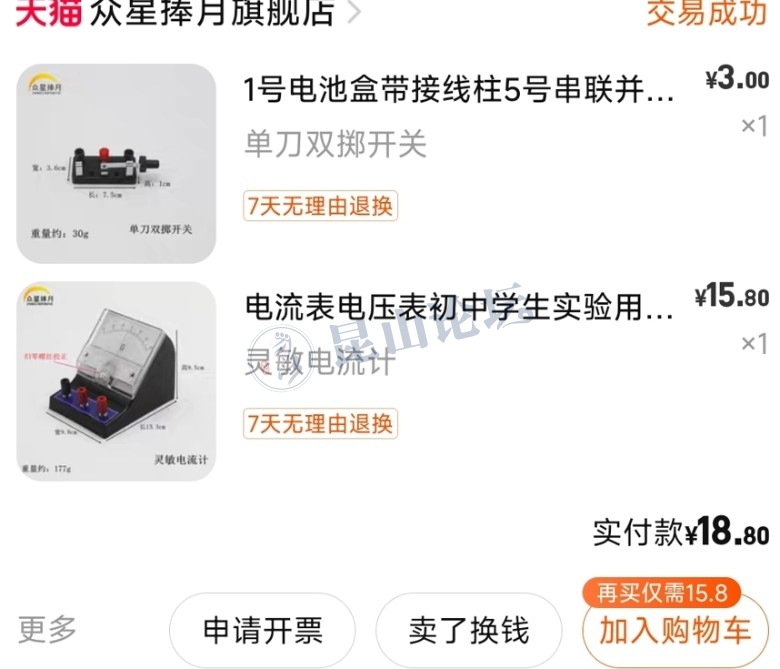View the 1号电池盒带接线柱 order item
Screen dimensions: 780x669
459,92
